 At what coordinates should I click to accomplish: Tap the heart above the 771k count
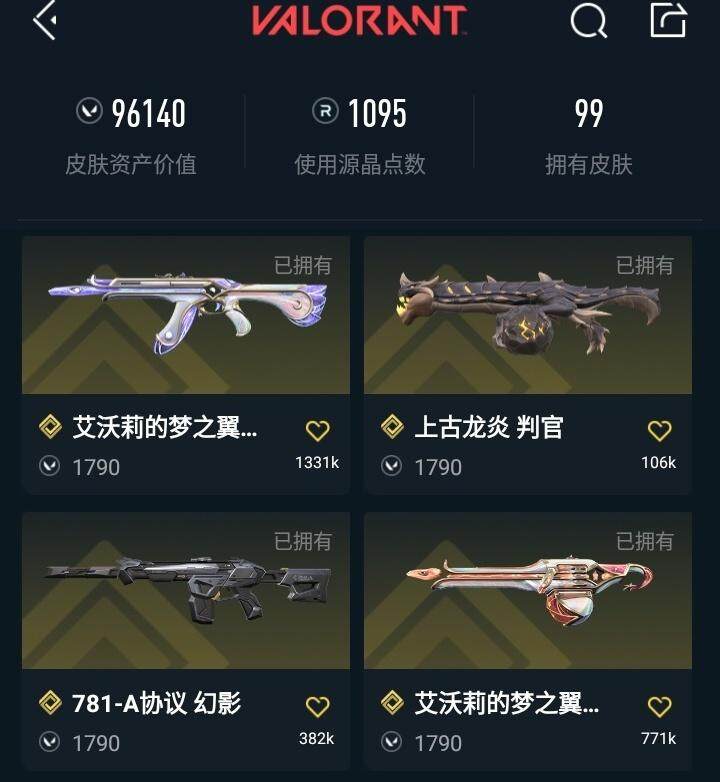coord(659,707)
